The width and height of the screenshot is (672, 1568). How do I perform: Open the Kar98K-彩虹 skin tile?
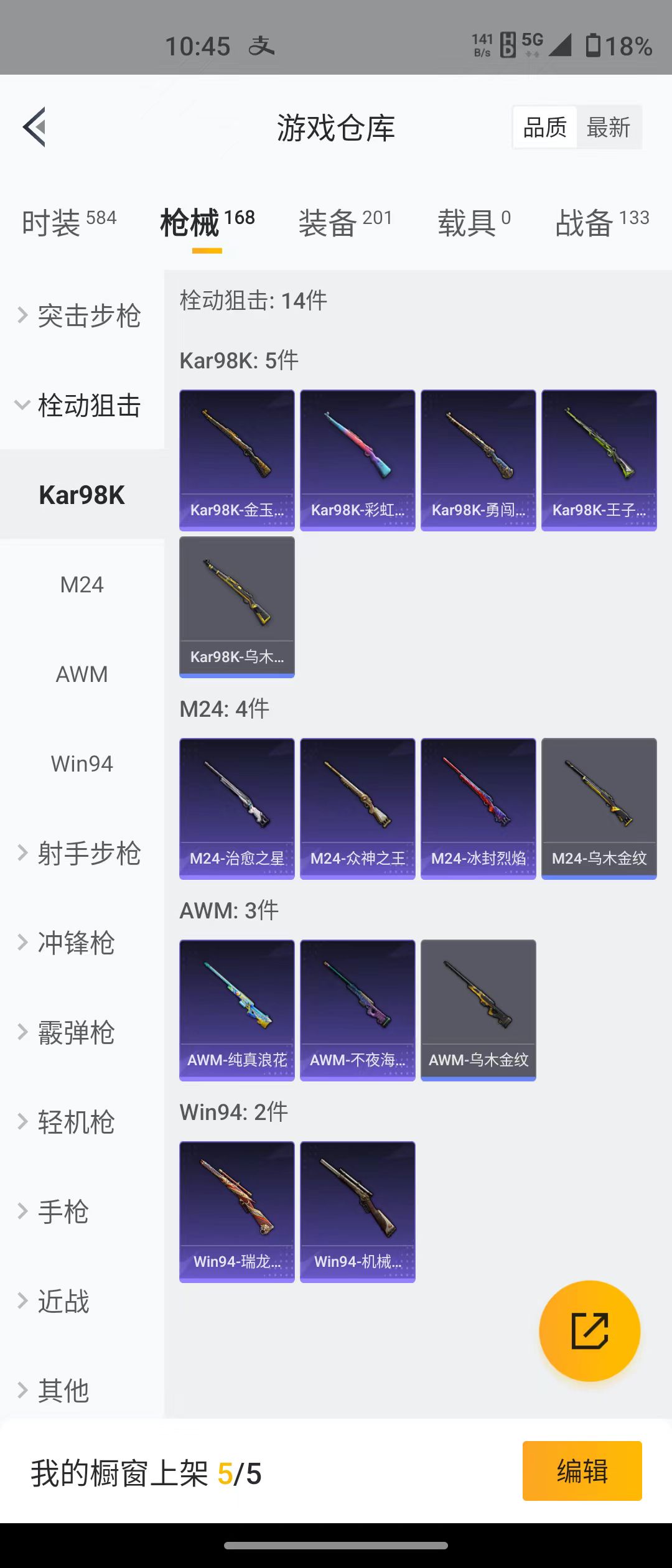point(357,460)
